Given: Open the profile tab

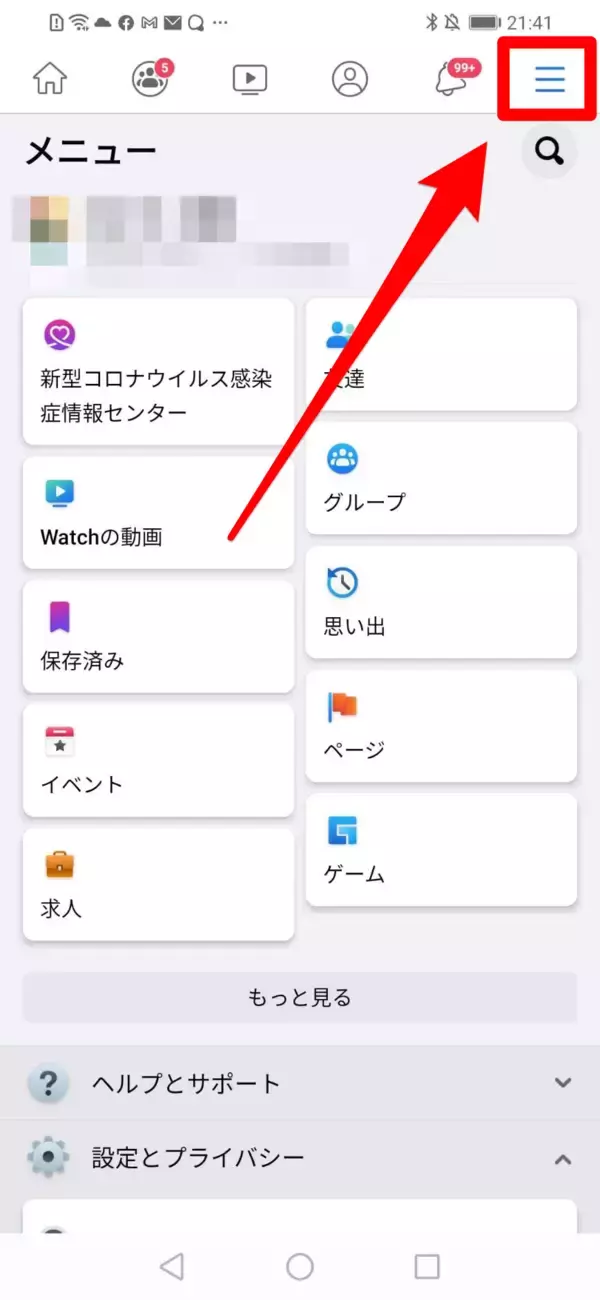Looking at the screenshot, I should click(350, 79).
